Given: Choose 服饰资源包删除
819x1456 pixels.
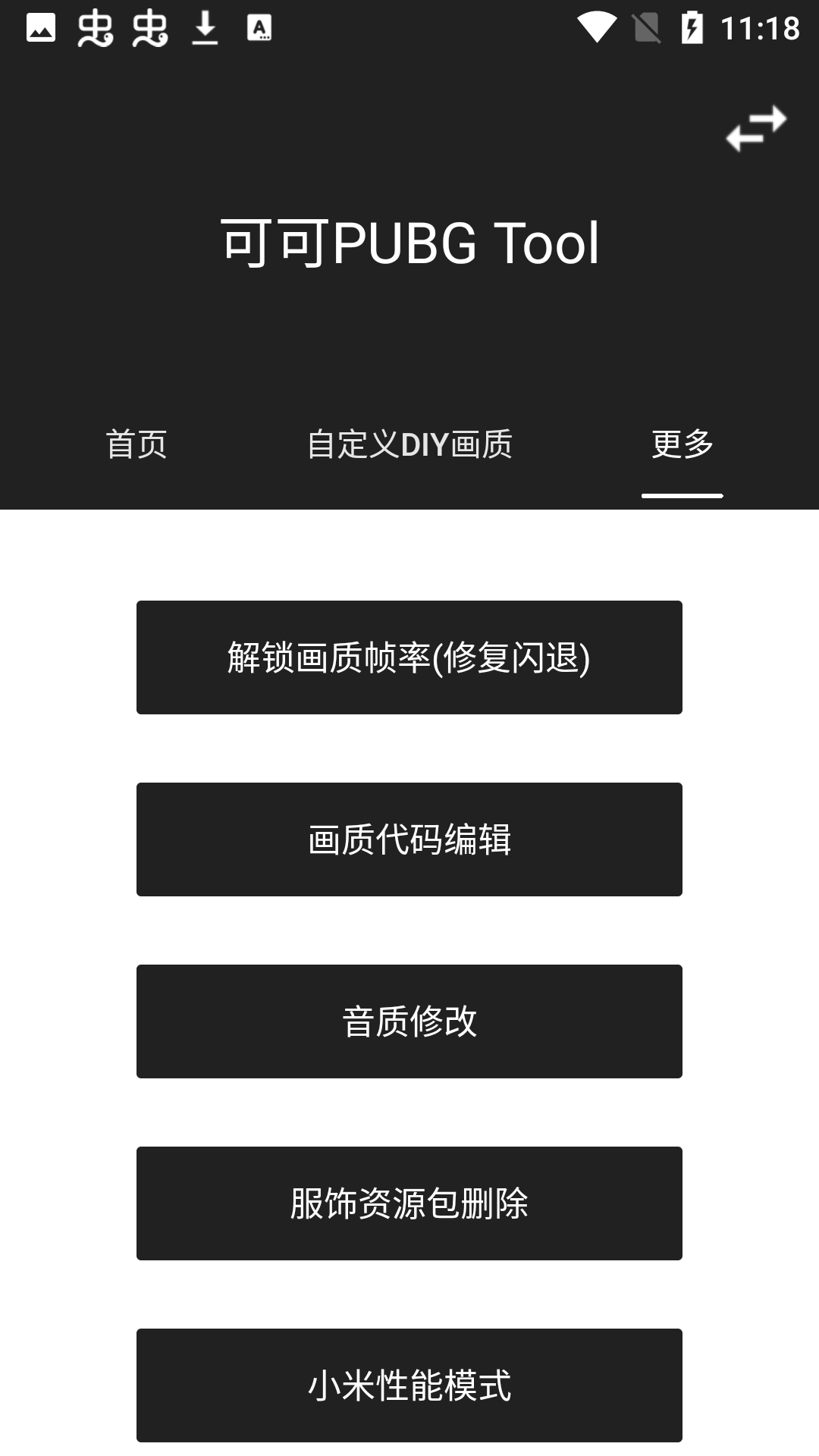Looking at the screenshot, I should point(409,1203).
